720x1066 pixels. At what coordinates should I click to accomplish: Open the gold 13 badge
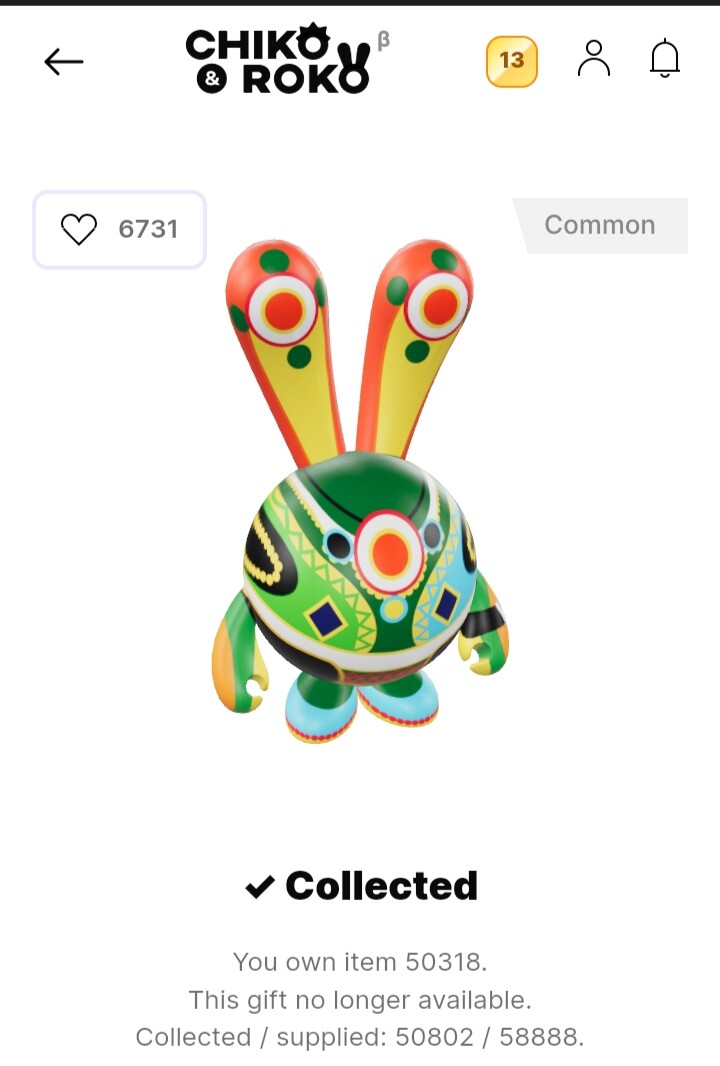512,61
